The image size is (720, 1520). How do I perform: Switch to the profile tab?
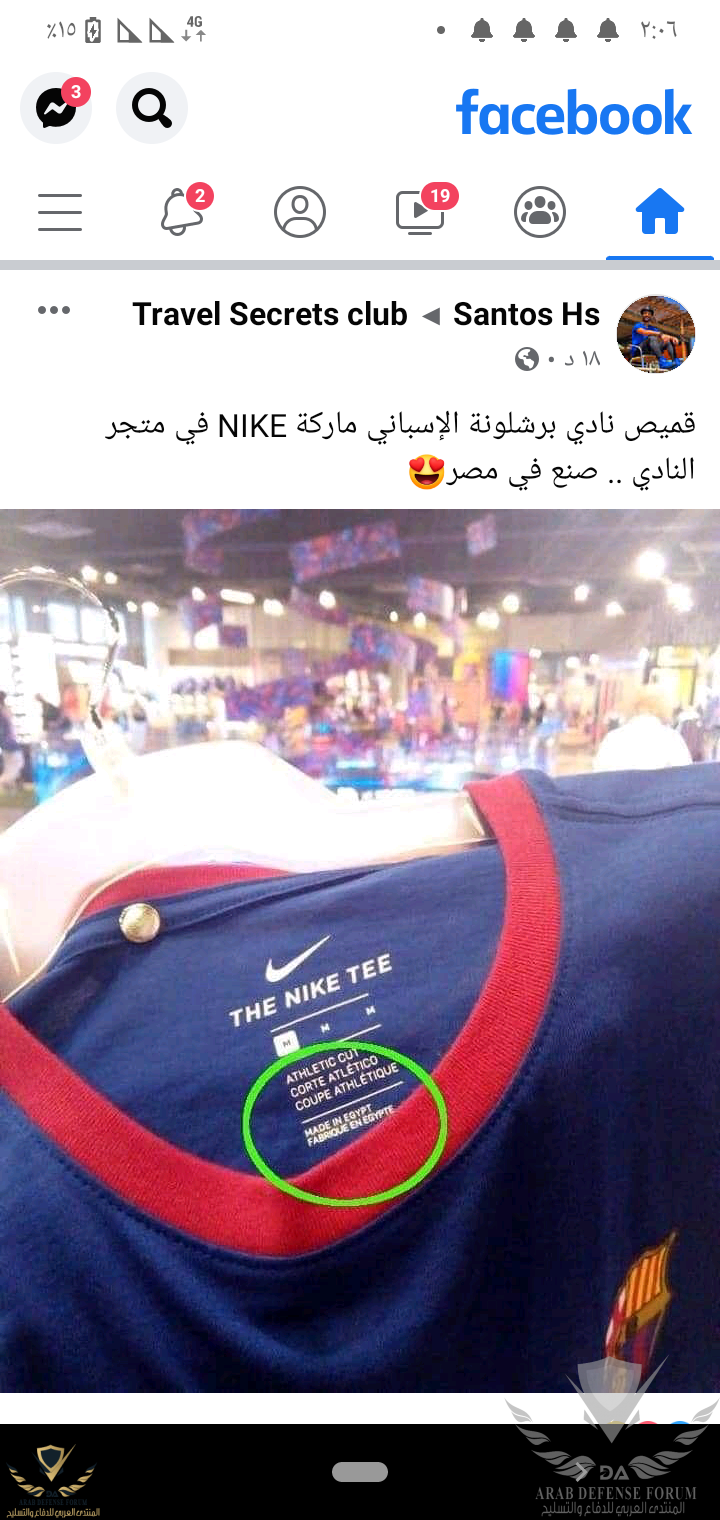tap(300, 212)
